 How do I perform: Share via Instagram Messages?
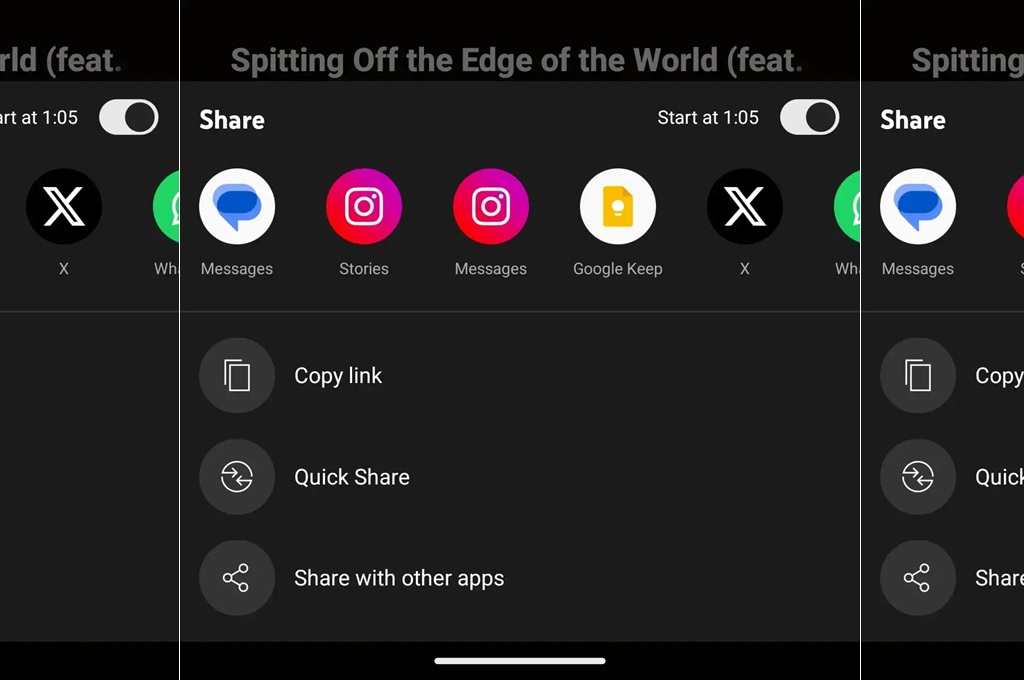[x=491, y=207]
